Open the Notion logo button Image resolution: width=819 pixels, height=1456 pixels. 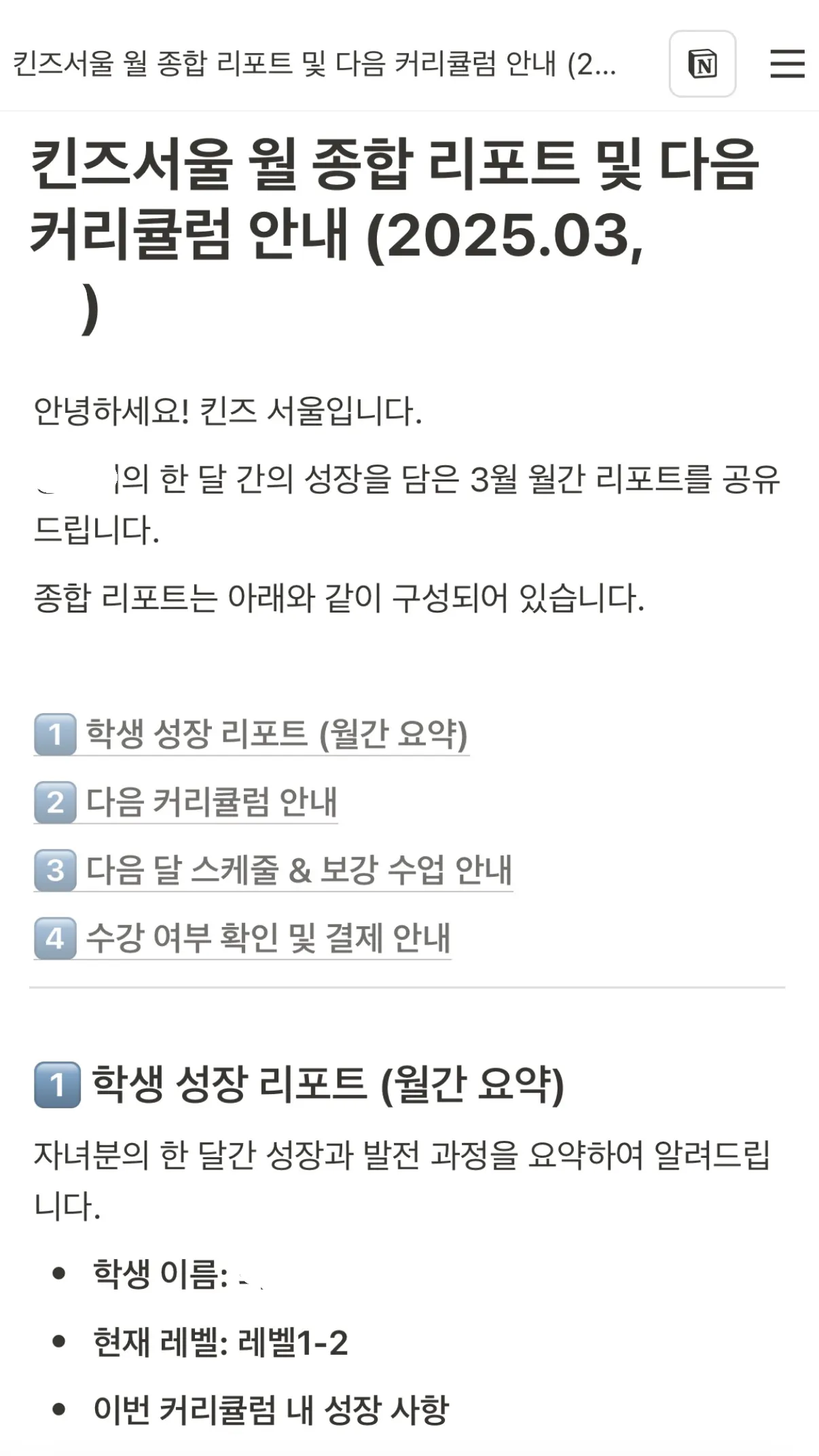702,64
